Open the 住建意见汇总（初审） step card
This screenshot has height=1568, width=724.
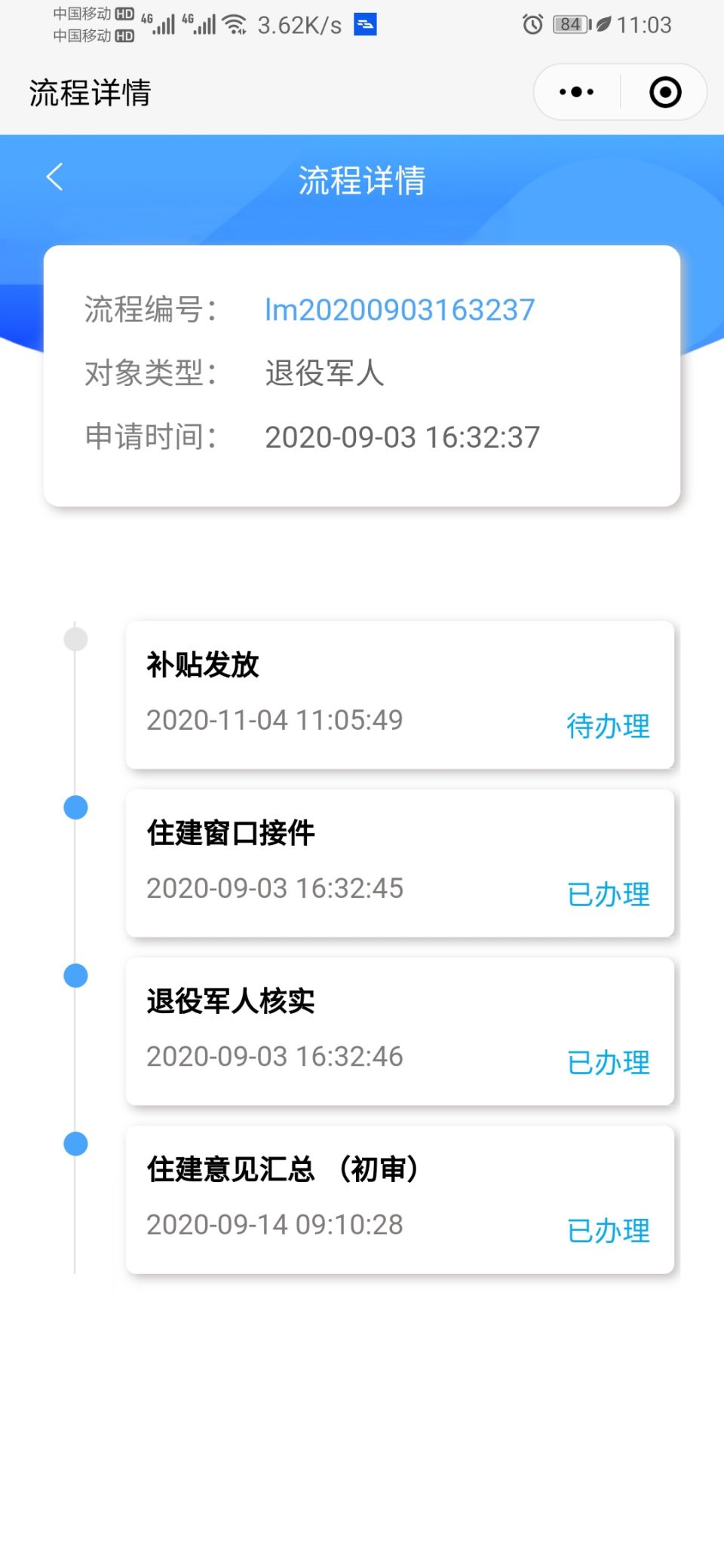click(x=400, y=1199)
